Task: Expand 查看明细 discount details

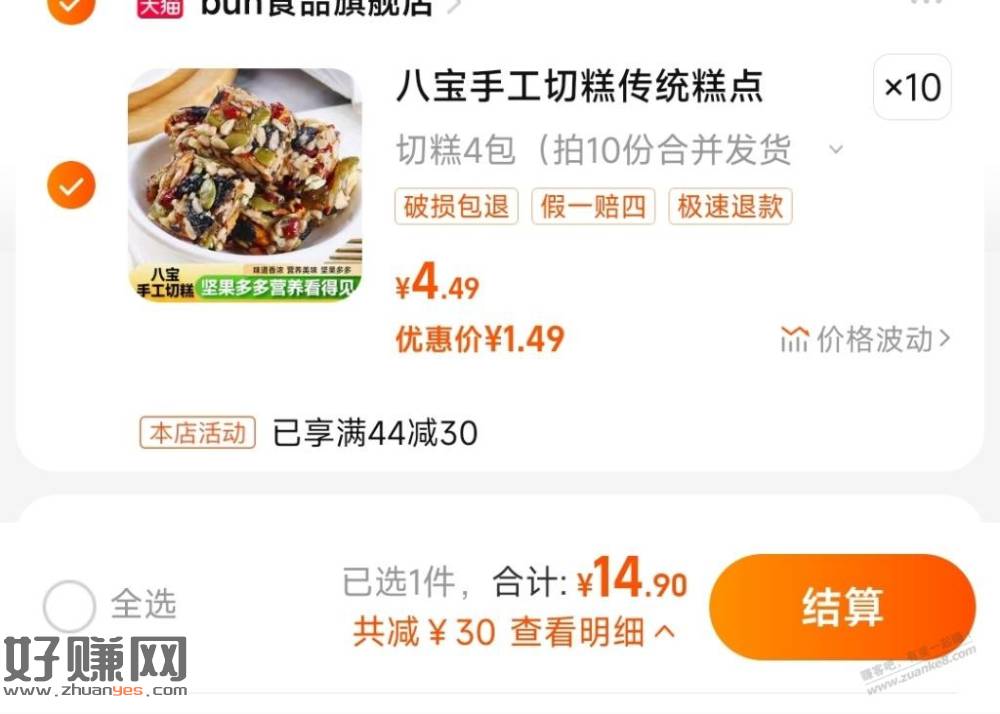Action: pos(593,632)
